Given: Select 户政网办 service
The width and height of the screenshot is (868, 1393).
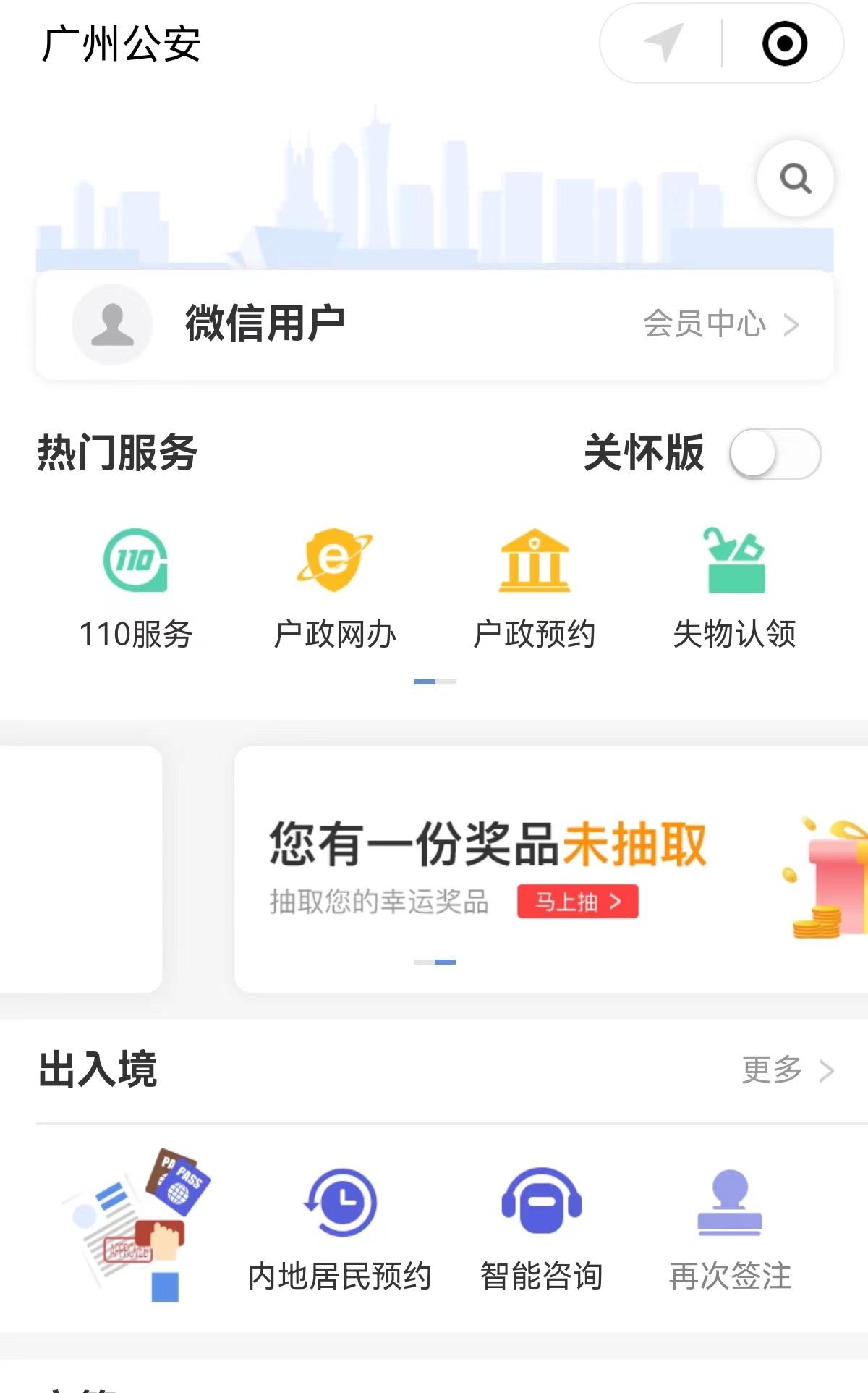Looking at the screenshot, I should coord(335,588).
